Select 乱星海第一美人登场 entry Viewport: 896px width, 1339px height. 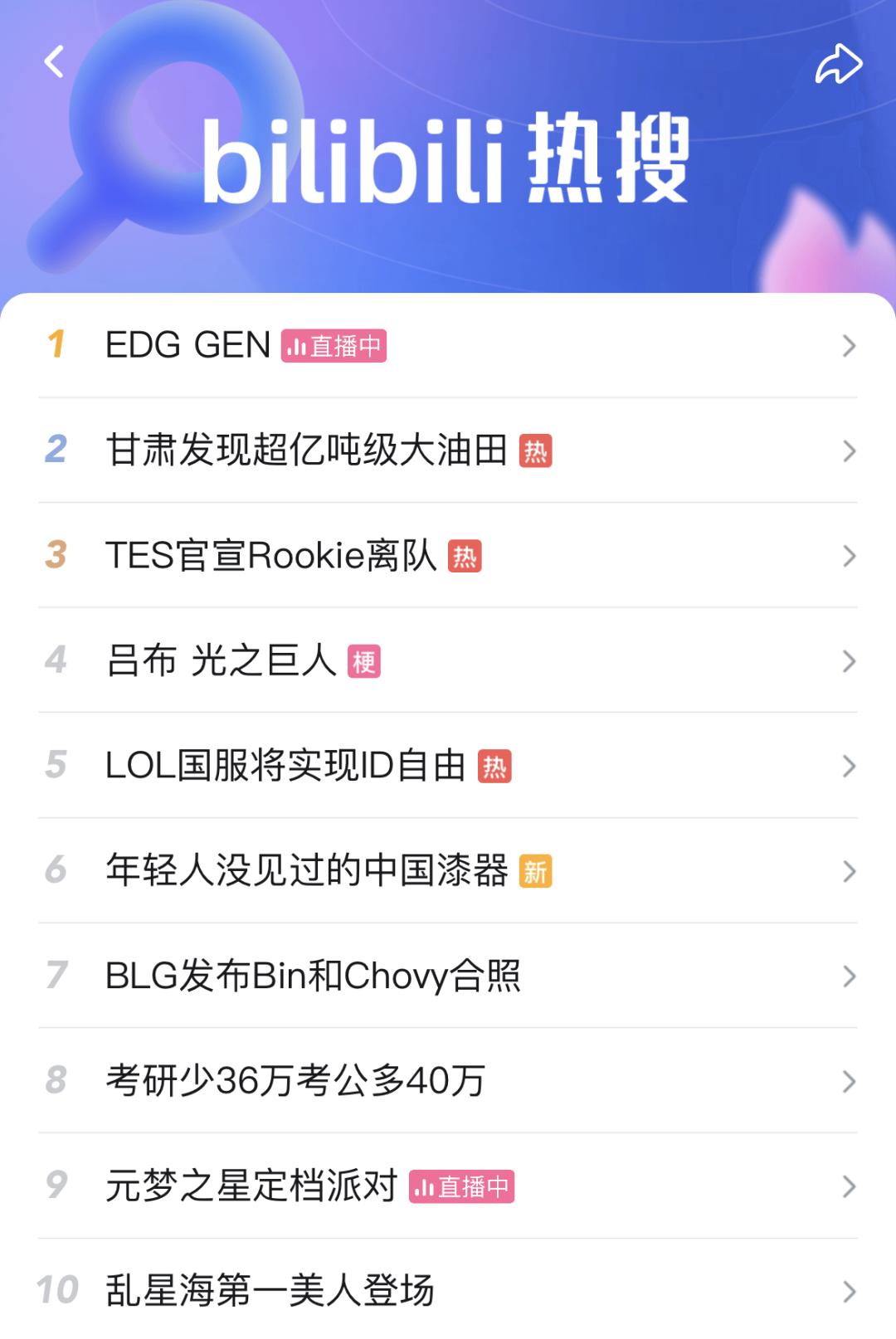coord(448,1290)
